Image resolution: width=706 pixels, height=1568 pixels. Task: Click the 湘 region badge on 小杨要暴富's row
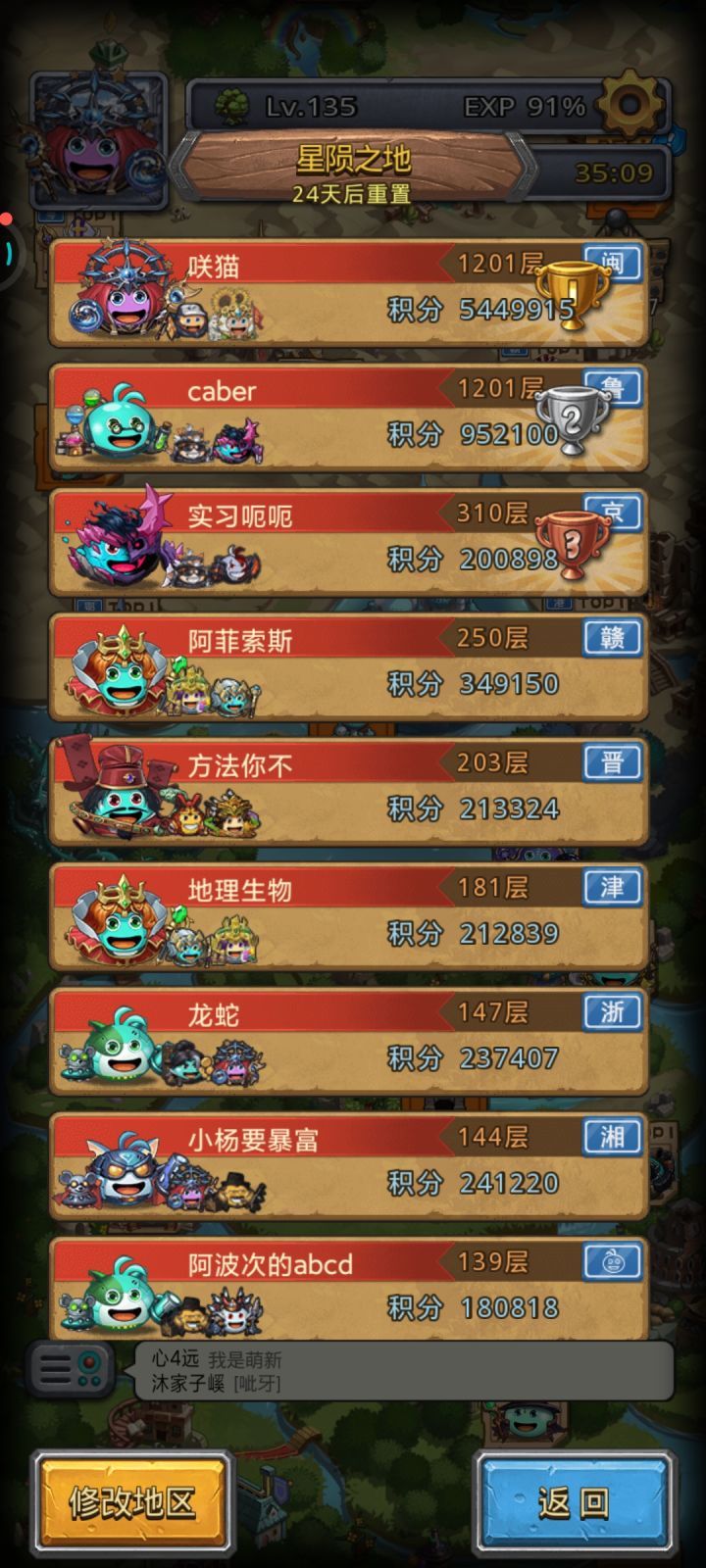(611, 1137)
